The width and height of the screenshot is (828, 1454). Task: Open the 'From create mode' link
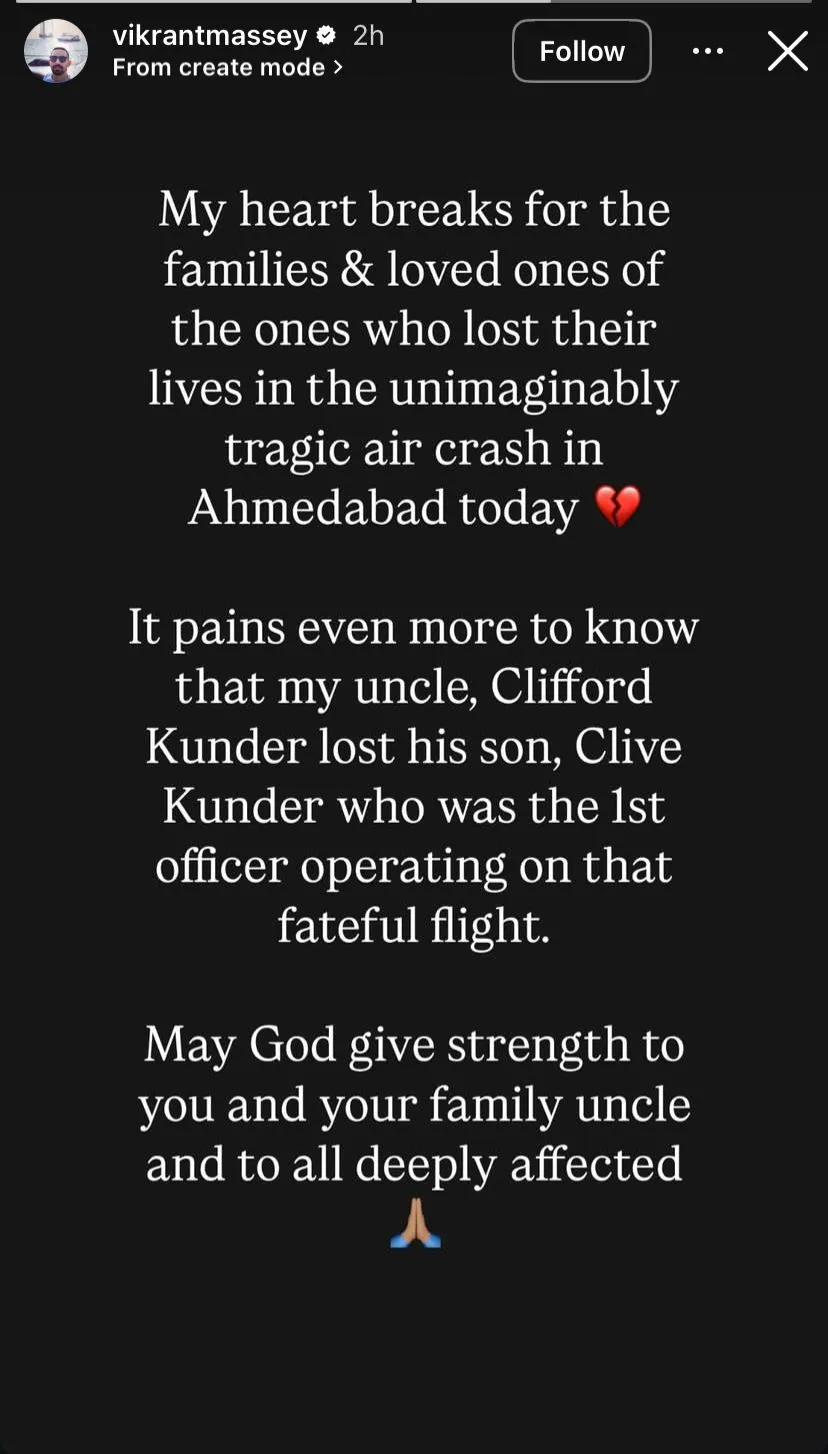[x=227, y=68]
